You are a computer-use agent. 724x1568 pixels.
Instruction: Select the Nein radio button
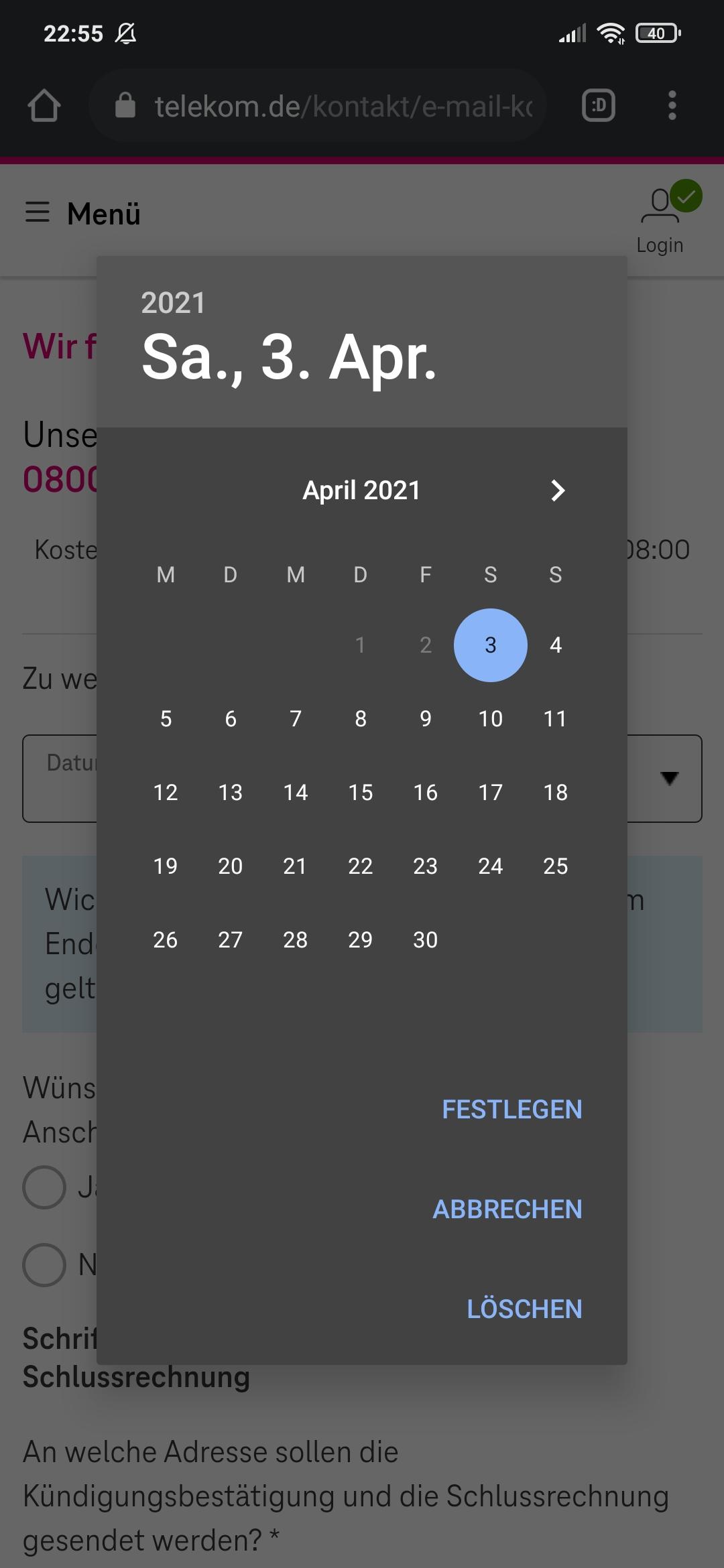pyautogui.click(x=44, y=1265)
